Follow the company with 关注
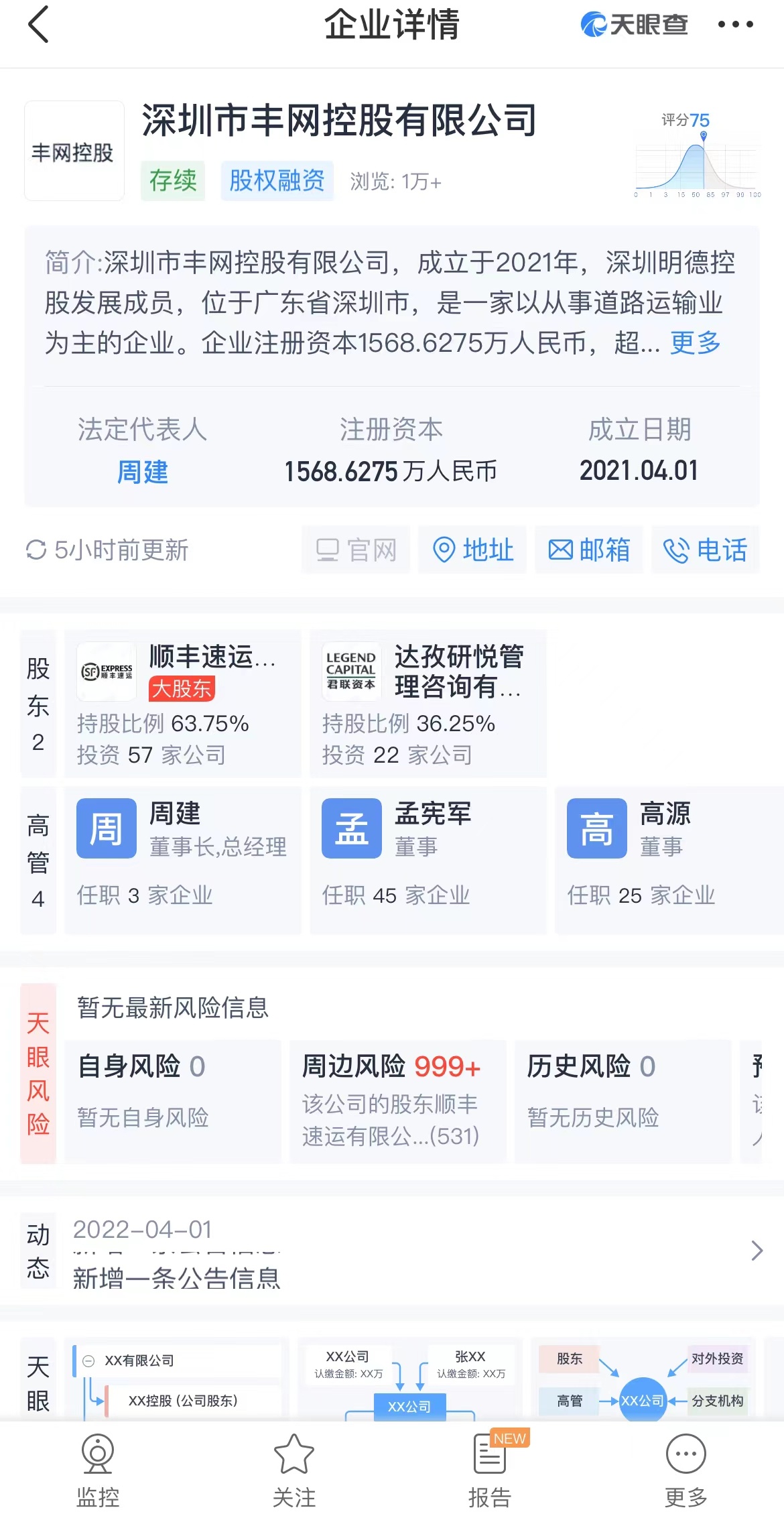Viewport: 784px width, 1520px height. [293, 1470]
